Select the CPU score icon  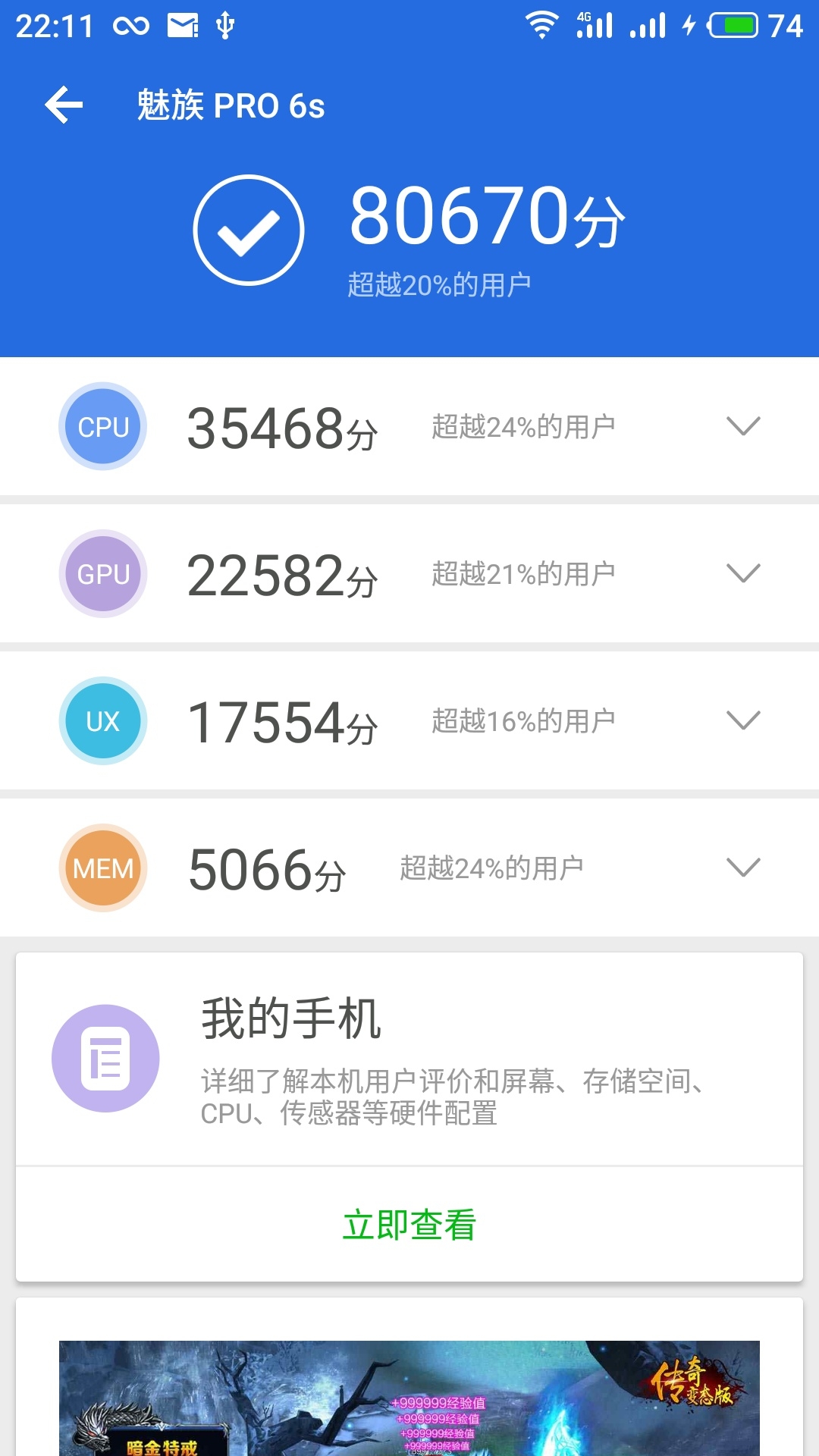pos(102,426)
